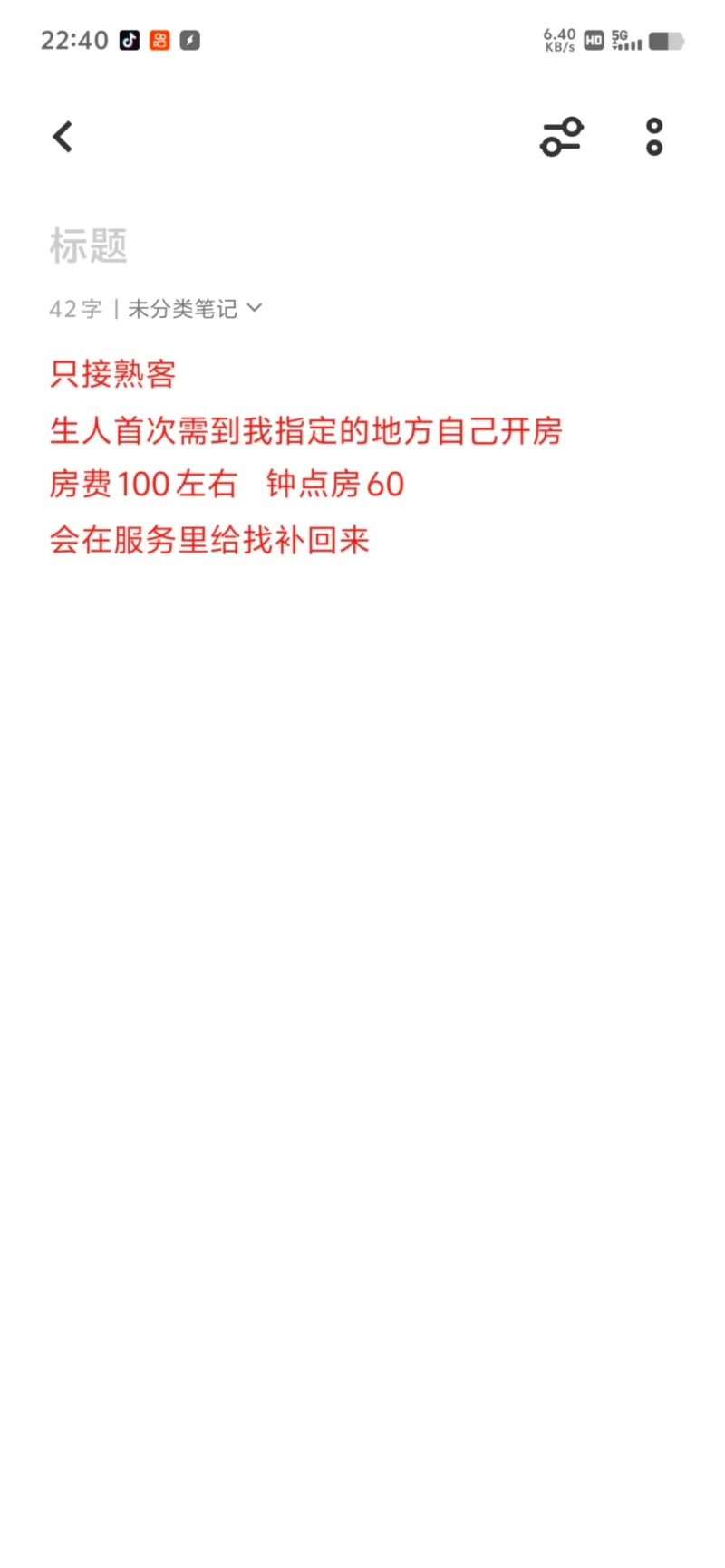The image size is (725, 1568).
Task: Tap the 会在服务里给找补回来 line
Action: [208, 539]
